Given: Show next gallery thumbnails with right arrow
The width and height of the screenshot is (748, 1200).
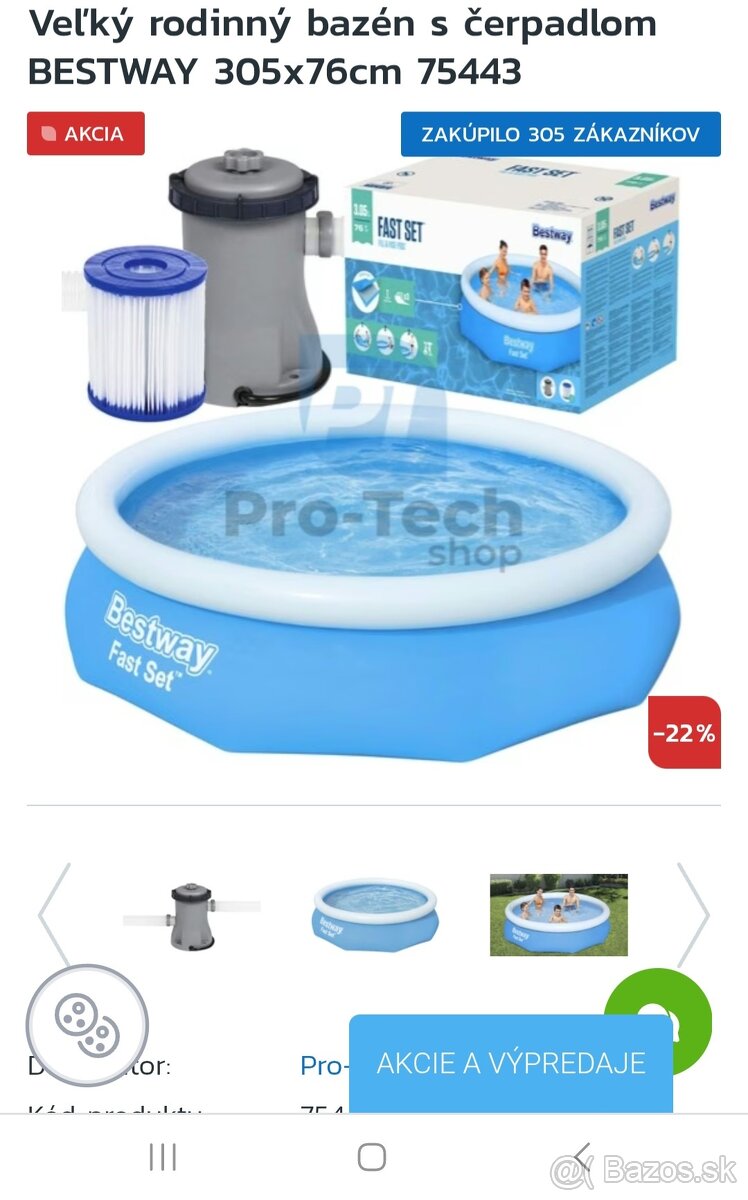Looking at the screenshot, I should [693, 915].
